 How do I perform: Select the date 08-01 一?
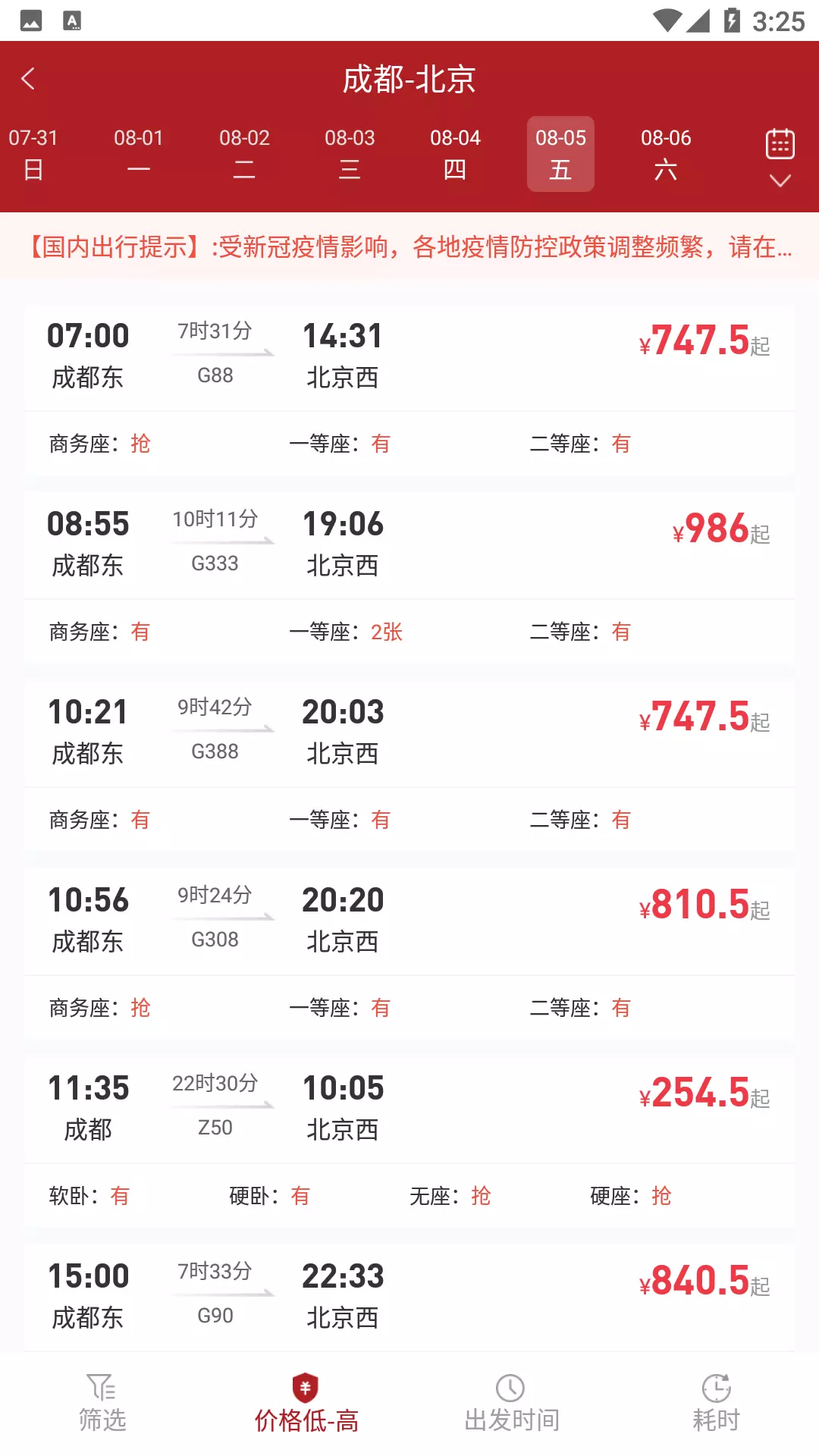(x=139, y=154)
